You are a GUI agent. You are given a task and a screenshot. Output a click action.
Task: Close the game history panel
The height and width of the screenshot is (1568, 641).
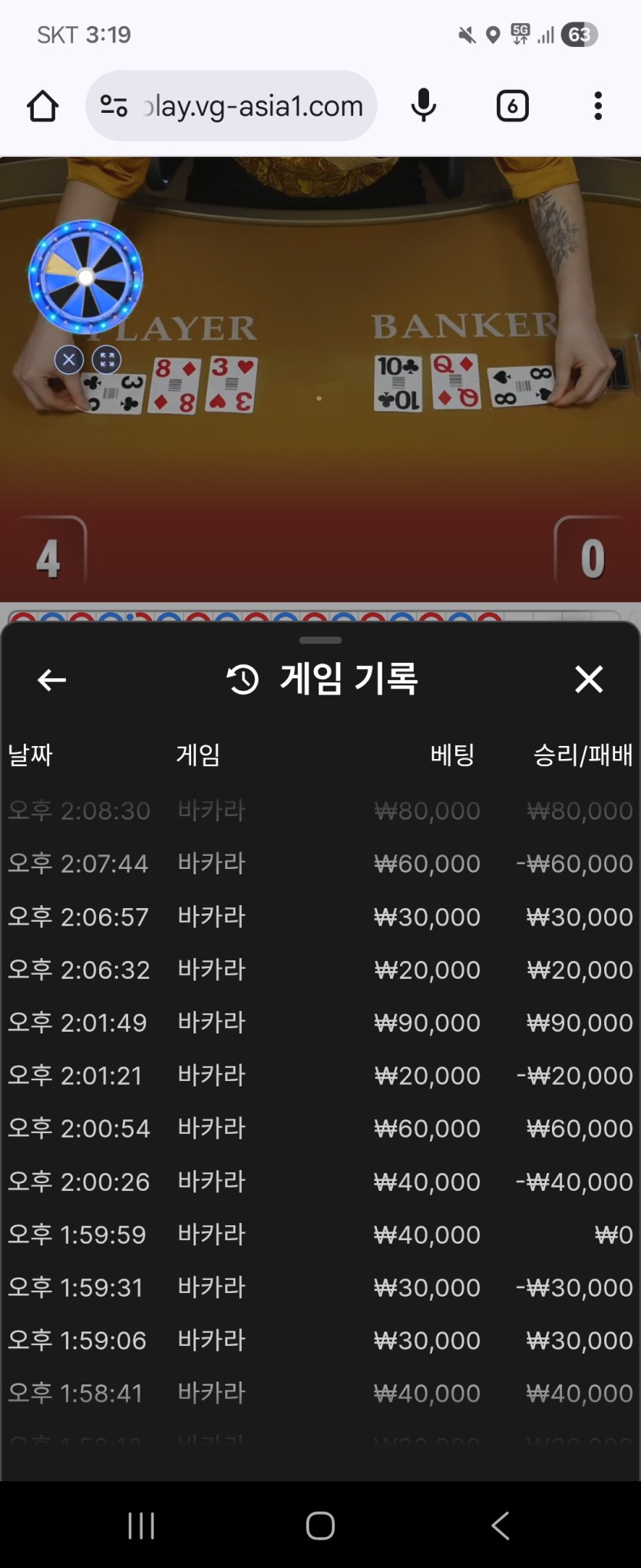tap(588, 679)
